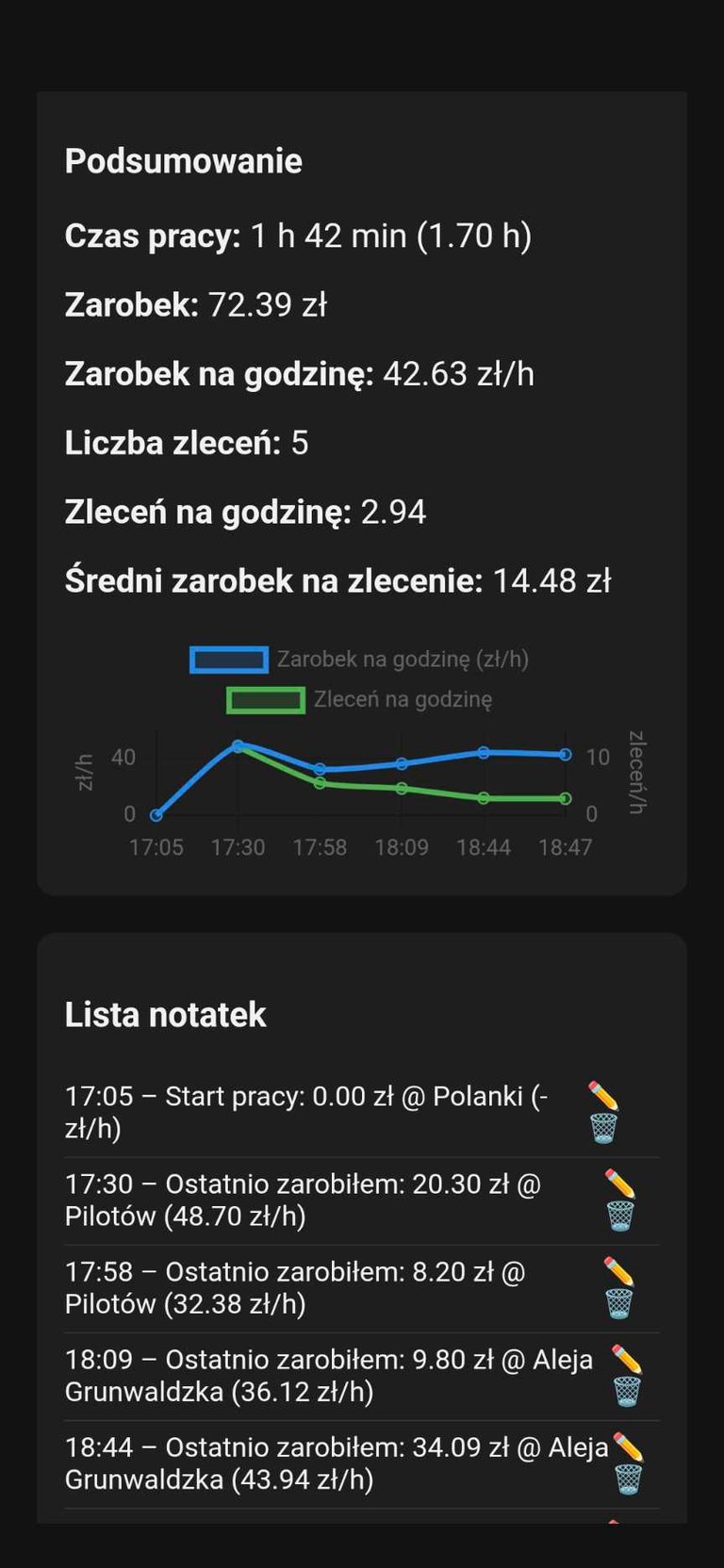The height and width of the screenshot is (1568, 724).
Task: Edit the 18:44 note for 34.09 zł
Action: coord(629,1446)
